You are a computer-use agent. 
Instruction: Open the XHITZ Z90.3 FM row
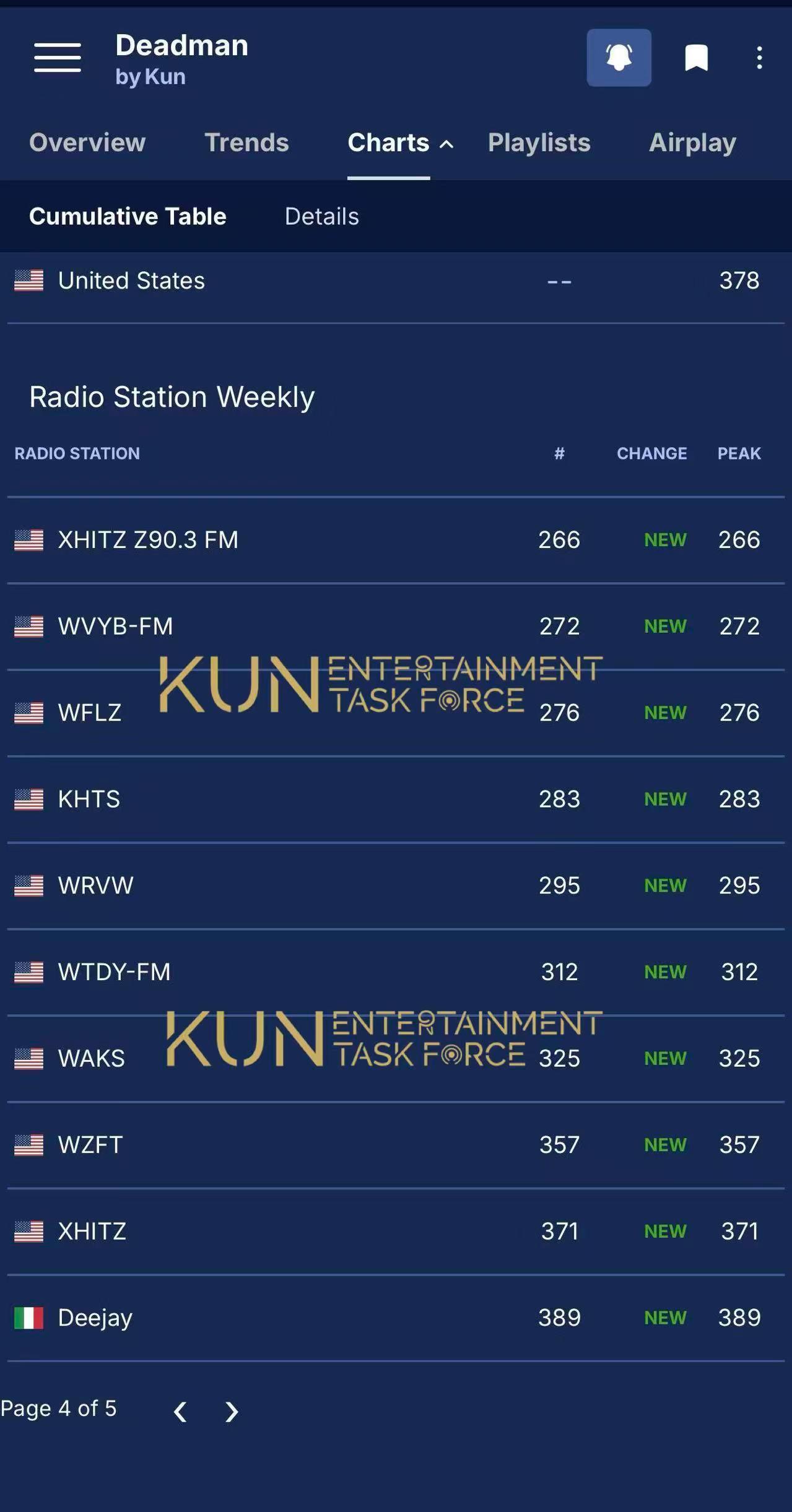[396, 540]
